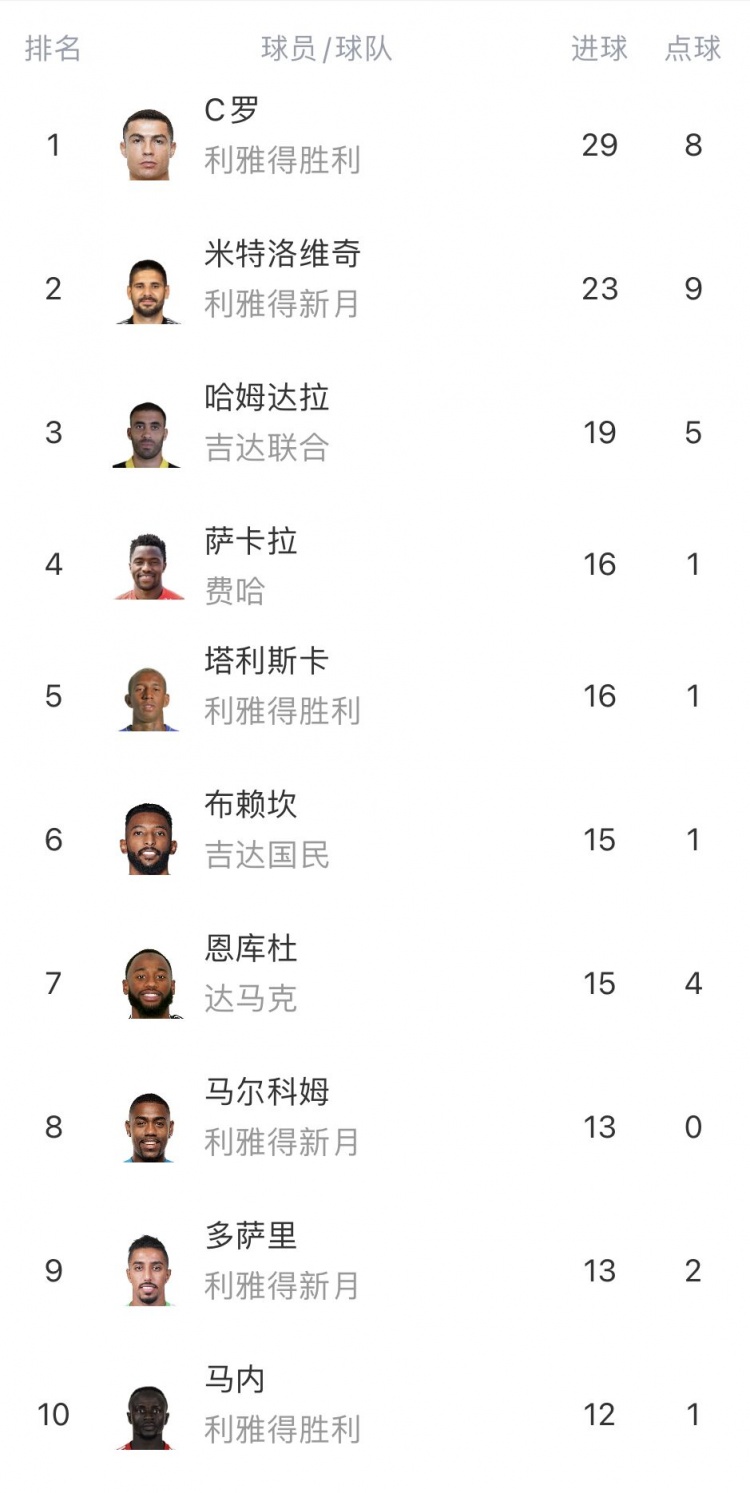Viewport: 750px width, 1493px height.
Task: Tap 布赖坎 of 吉达国民
Action: pyautogui.click(x=375, y=840)
